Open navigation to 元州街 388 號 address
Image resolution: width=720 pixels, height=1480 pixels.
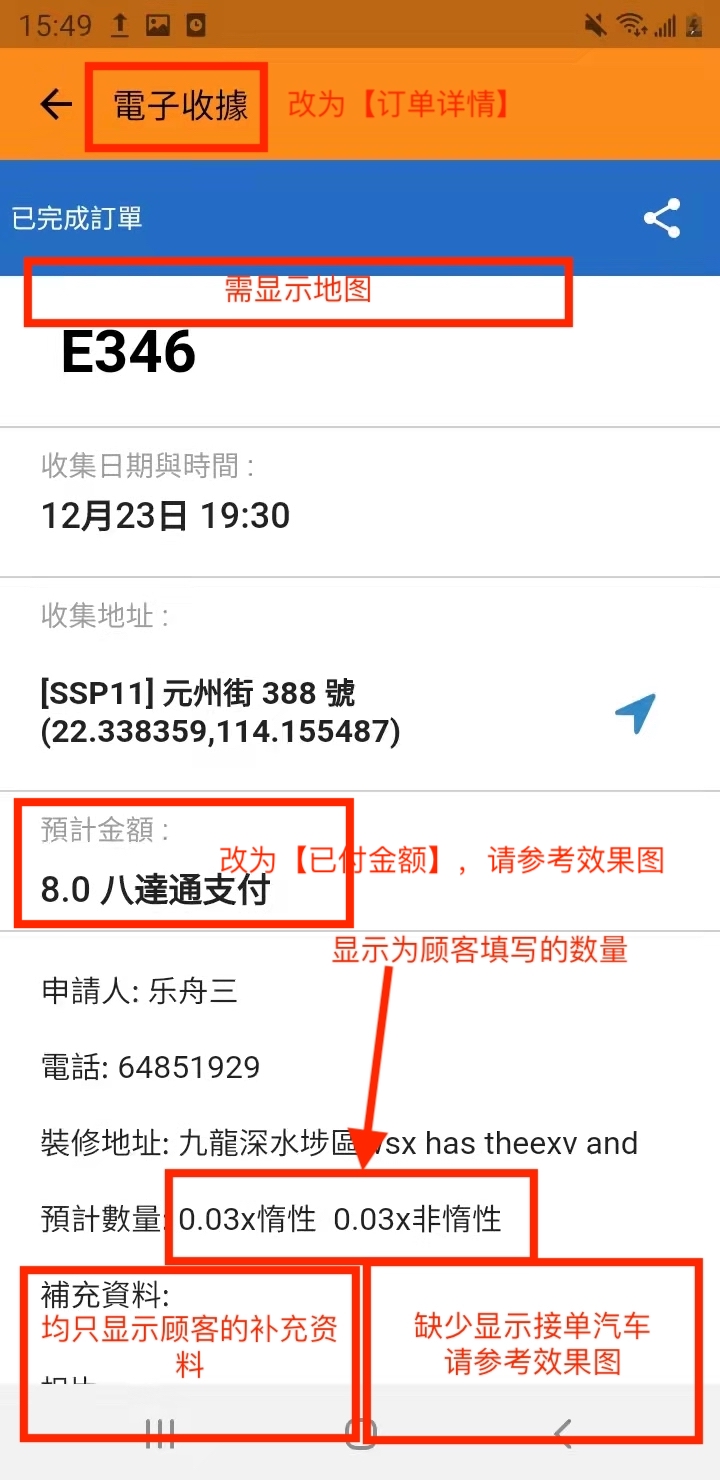(x=635, y=713)
